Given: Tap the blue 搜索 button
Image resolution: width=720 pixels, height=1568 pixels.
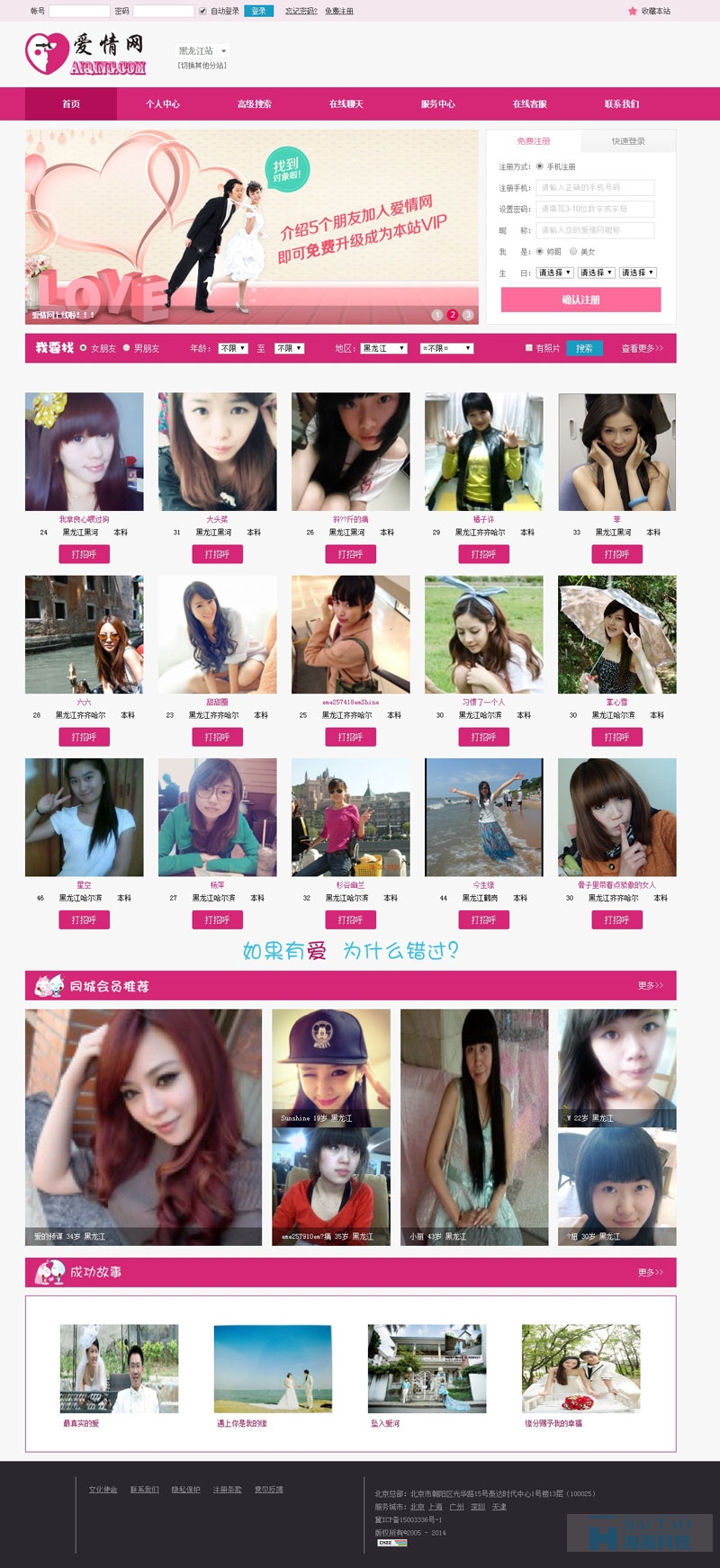Looking at the screenshot, I should click(x=584, y=348).
